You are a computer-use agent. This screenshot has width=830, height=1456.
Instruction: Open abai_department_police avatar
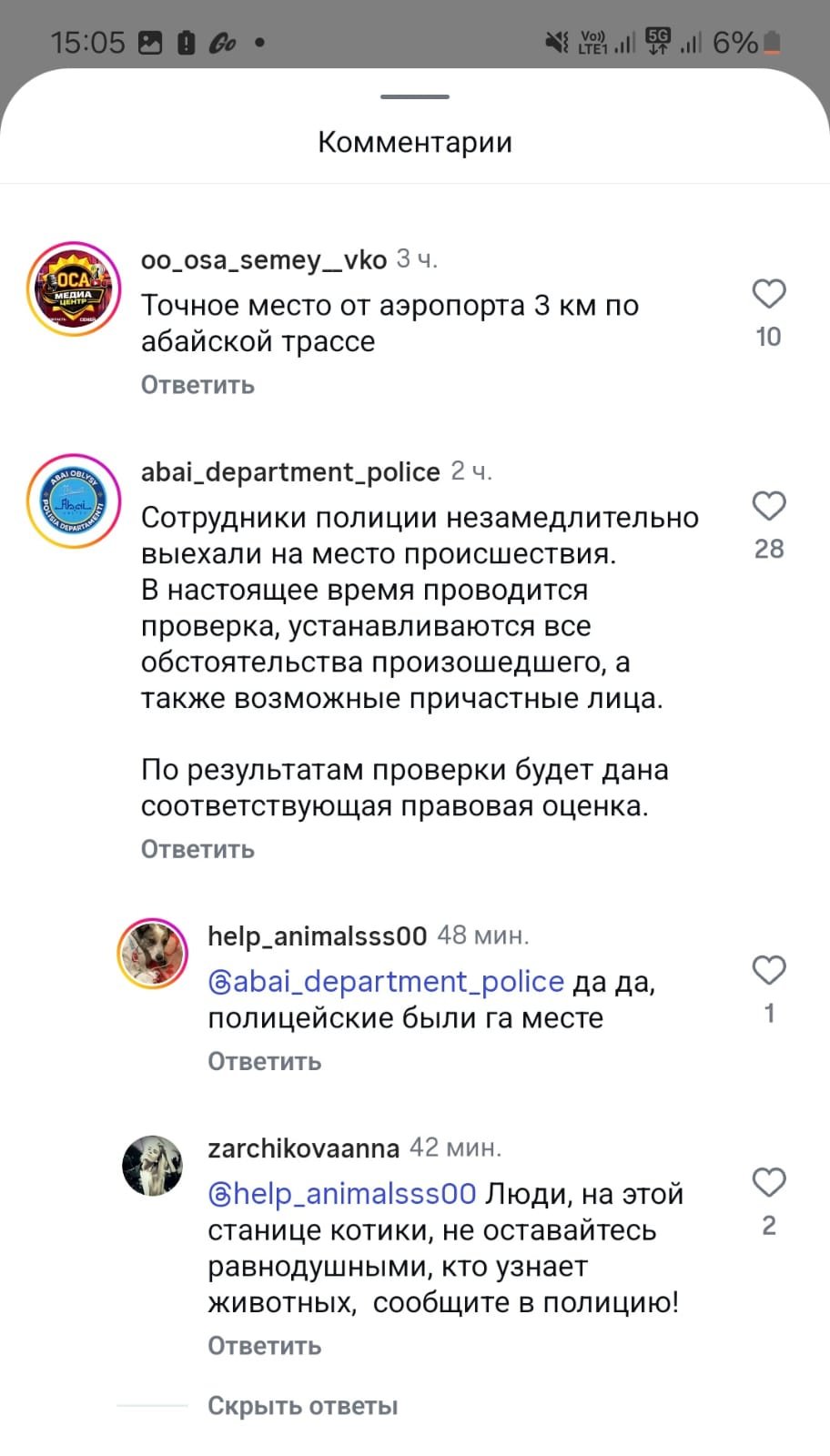coord(74,501)
